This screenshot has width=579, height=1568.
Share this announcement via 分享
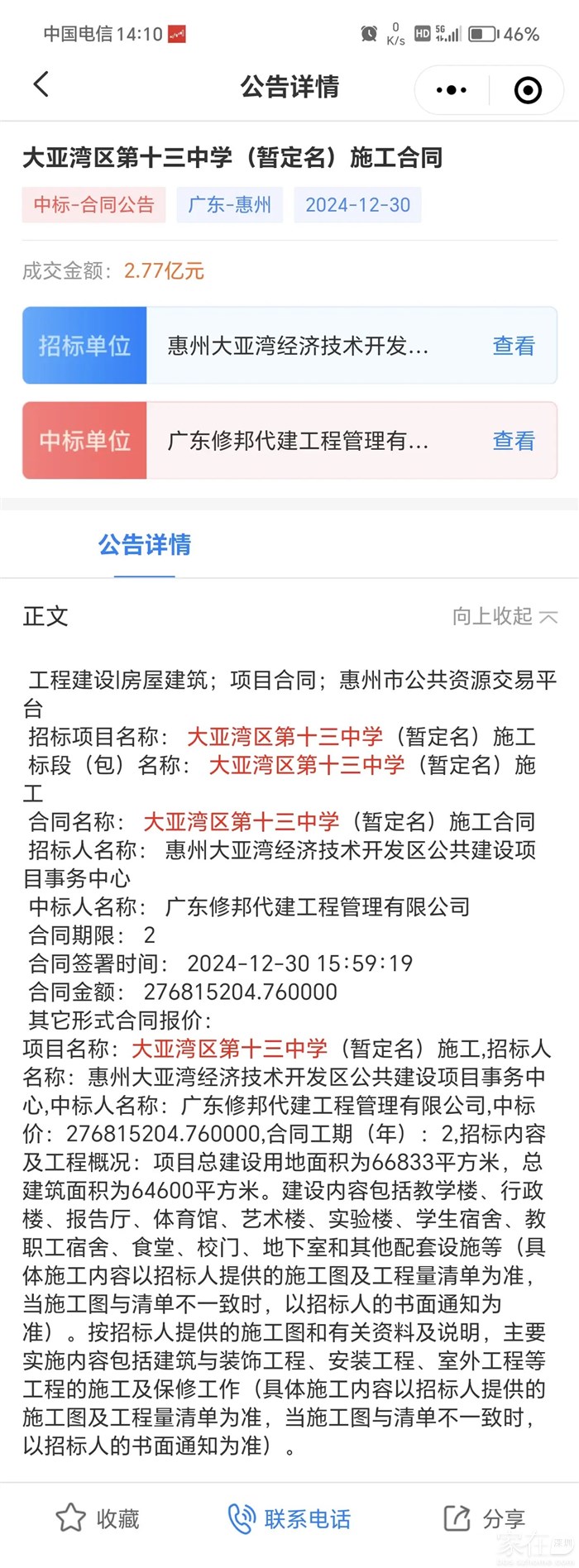click(485, 1518)
